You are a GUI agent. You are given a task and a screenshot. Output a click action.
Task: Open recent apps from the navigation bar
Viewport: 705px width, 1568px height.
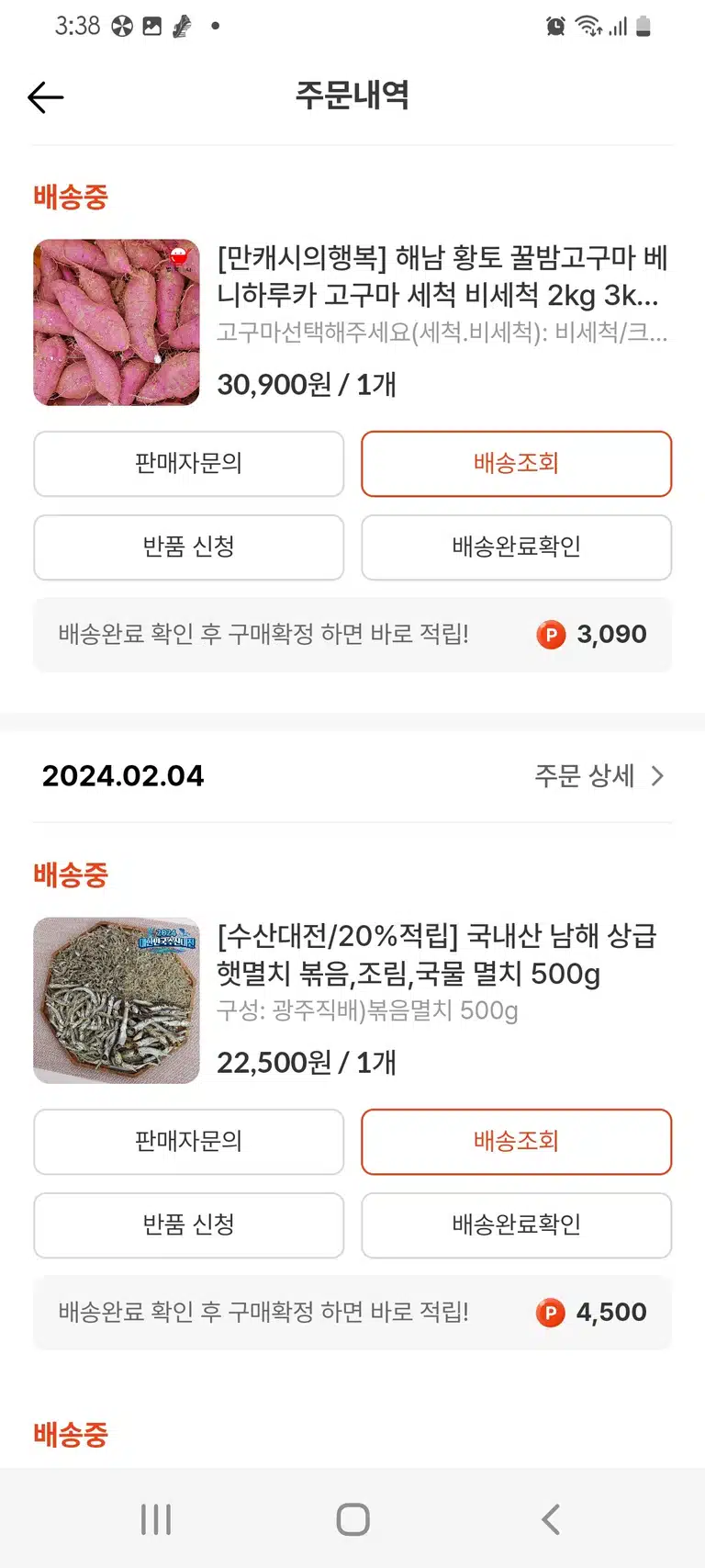tap(156, 1519)
